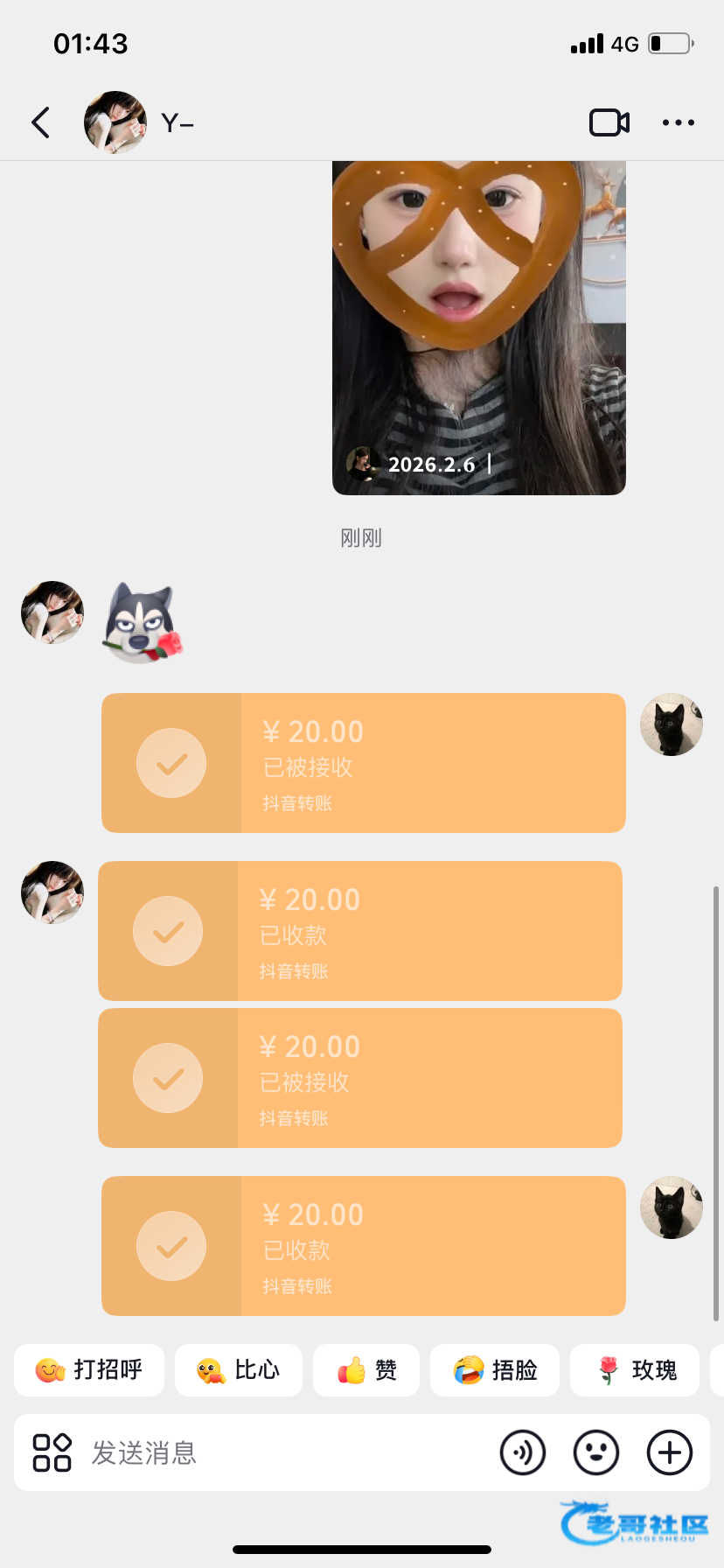Send the 玫瑰 rose reaction

pyautogui.click(x=635, y=1369)
